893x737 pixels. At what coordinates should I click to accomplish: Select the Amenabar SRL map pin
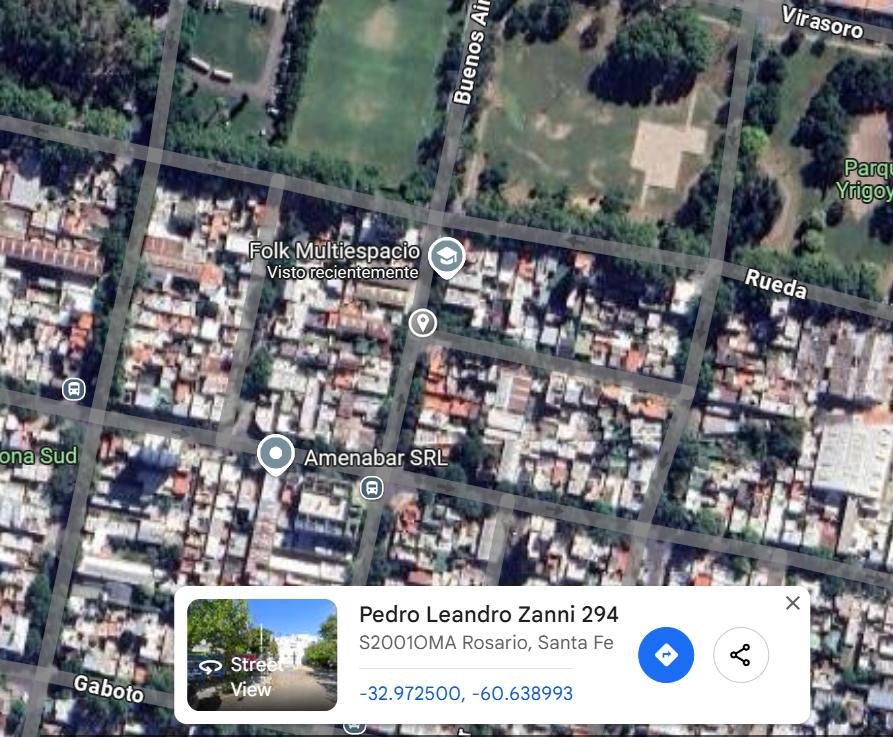coord(275,454)
